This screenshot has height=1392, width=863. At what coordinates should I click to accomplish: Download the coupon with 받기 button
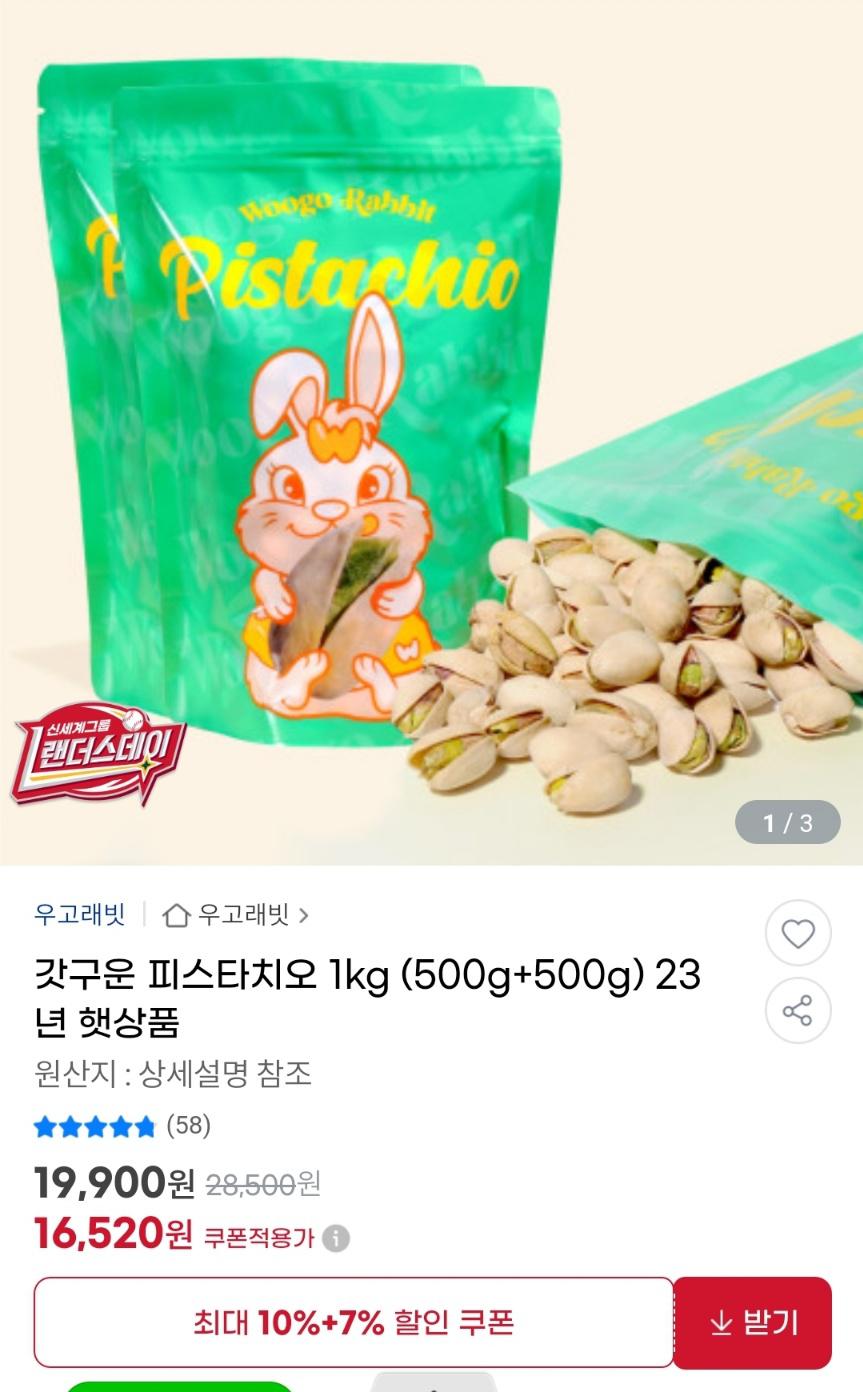[x=752, y=1323]
